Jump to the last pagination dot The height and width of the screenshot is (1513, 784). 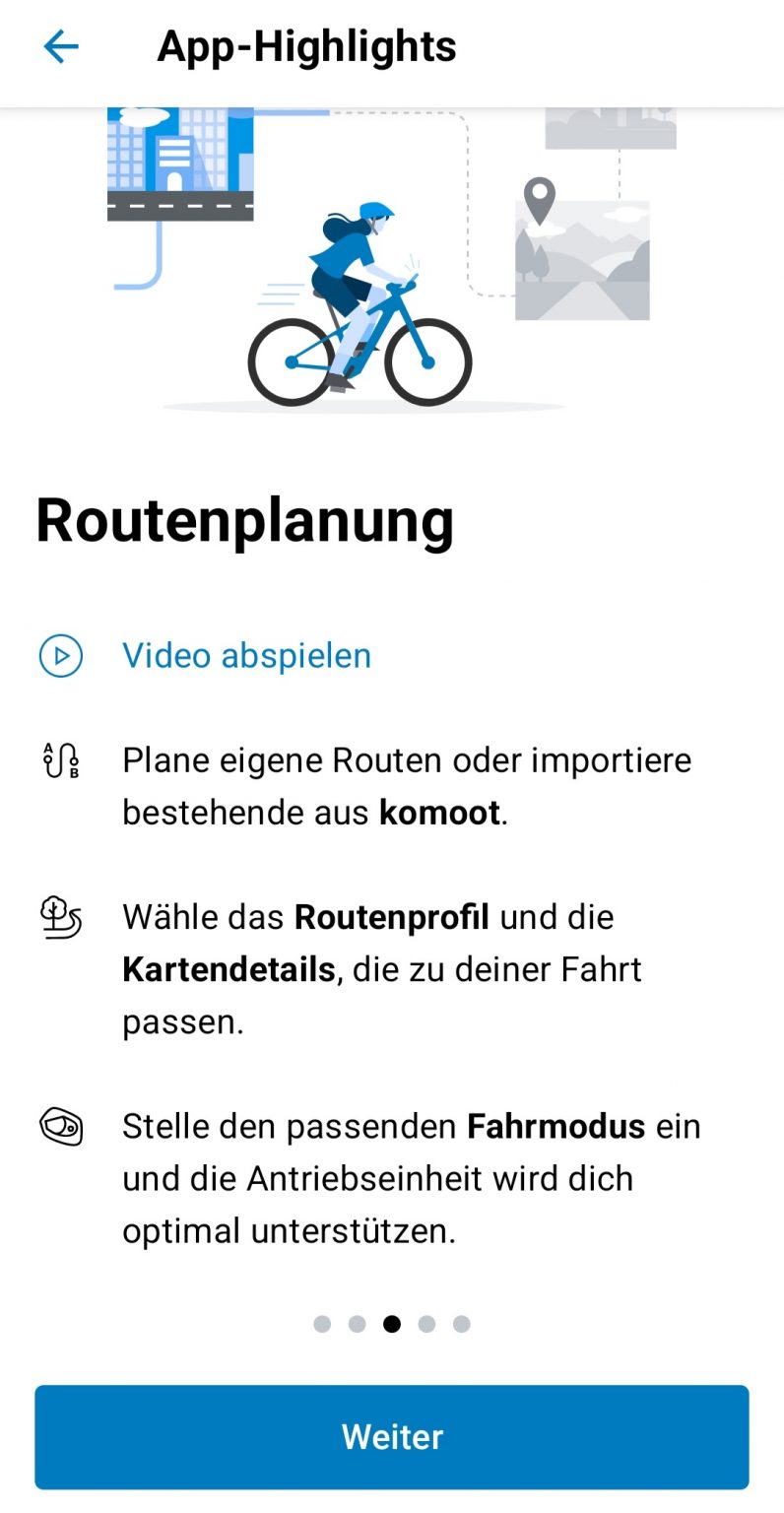pos(461,1324)
